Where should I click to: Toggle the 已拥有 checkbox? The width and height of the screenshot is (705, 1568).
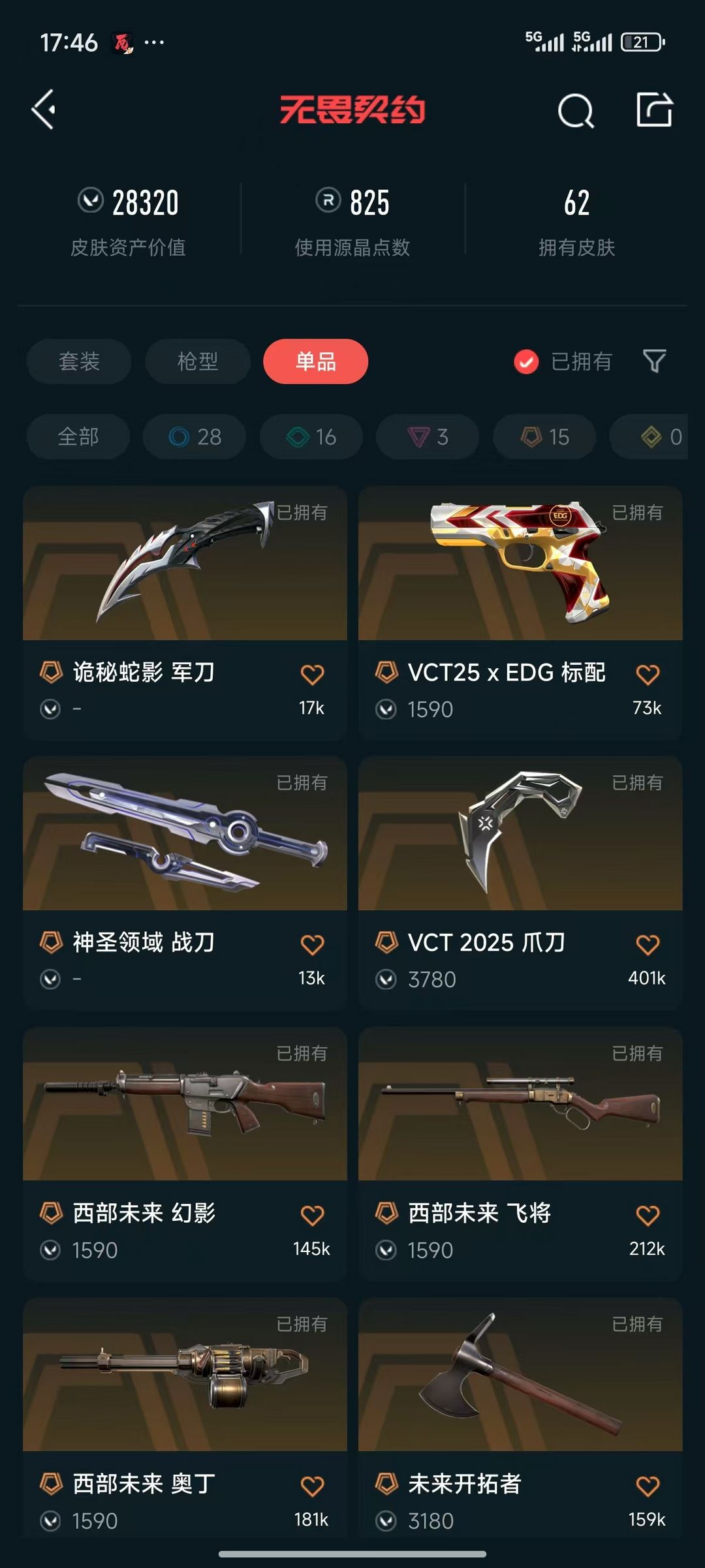(x=526, y=361)
